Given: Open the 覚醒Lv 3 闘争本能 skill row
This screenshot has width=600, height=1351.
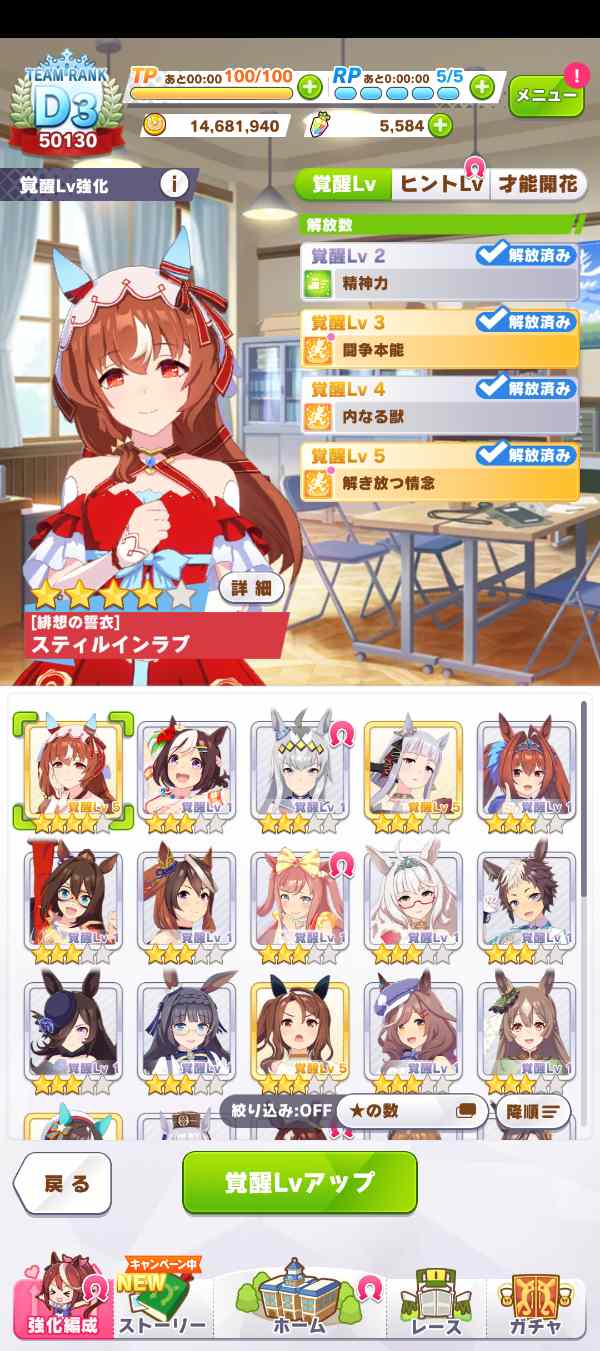Looking at the screenshot, I should pos(440,338).
